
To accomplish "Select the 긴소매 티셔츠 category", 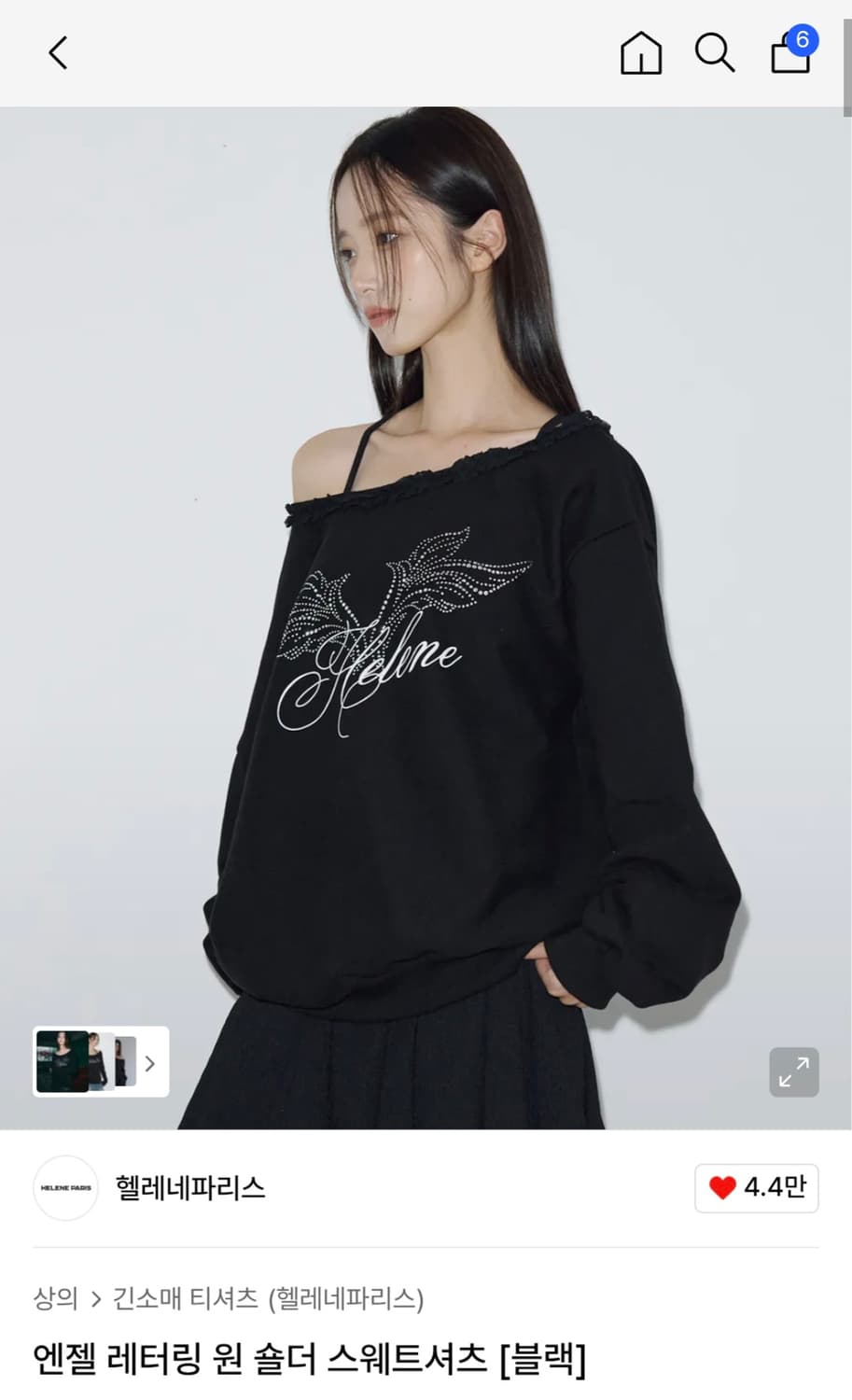I will [x=183, y=1298].
